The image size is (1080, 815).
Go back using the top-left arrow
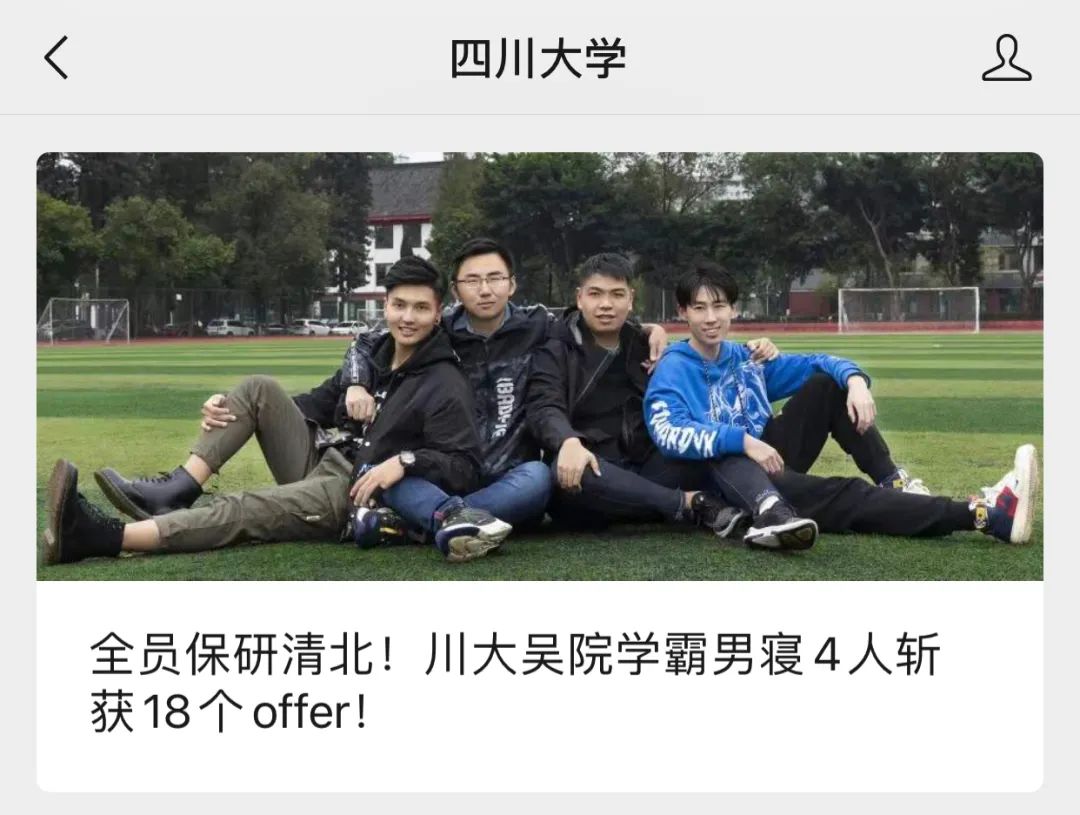57,58
